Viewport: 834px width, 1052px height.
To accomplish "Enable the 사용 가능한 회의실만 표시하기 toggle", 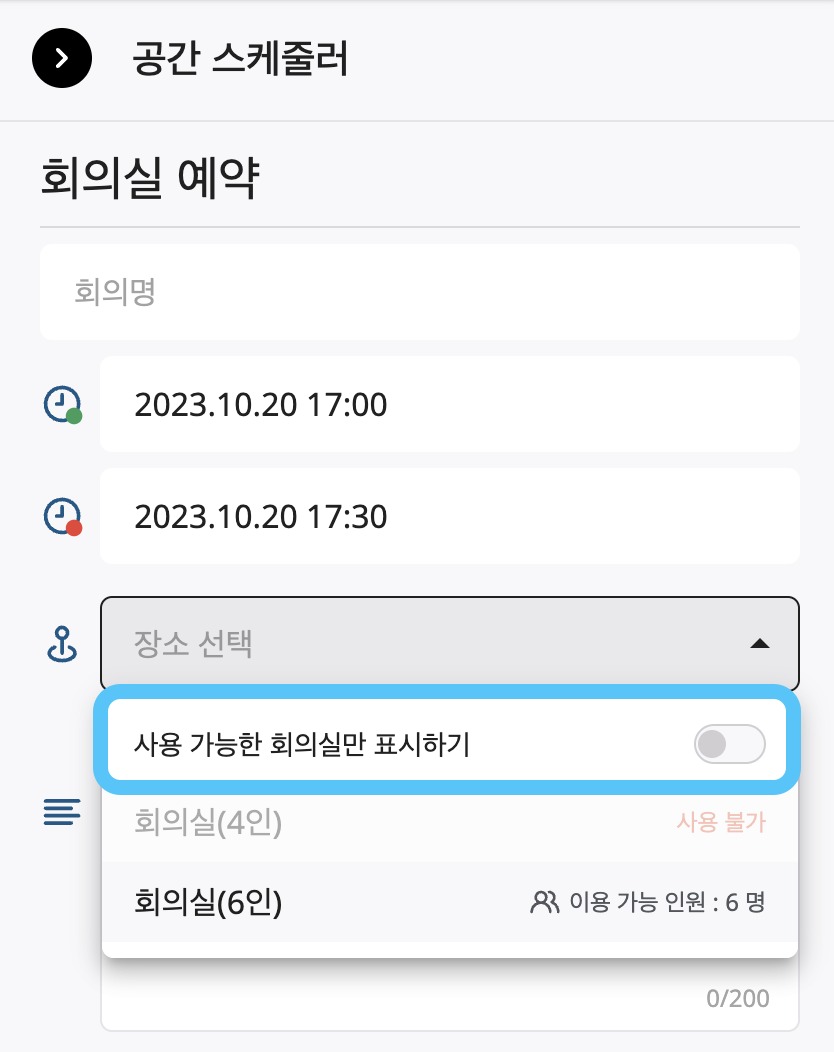I will click(x=729, y=744).
